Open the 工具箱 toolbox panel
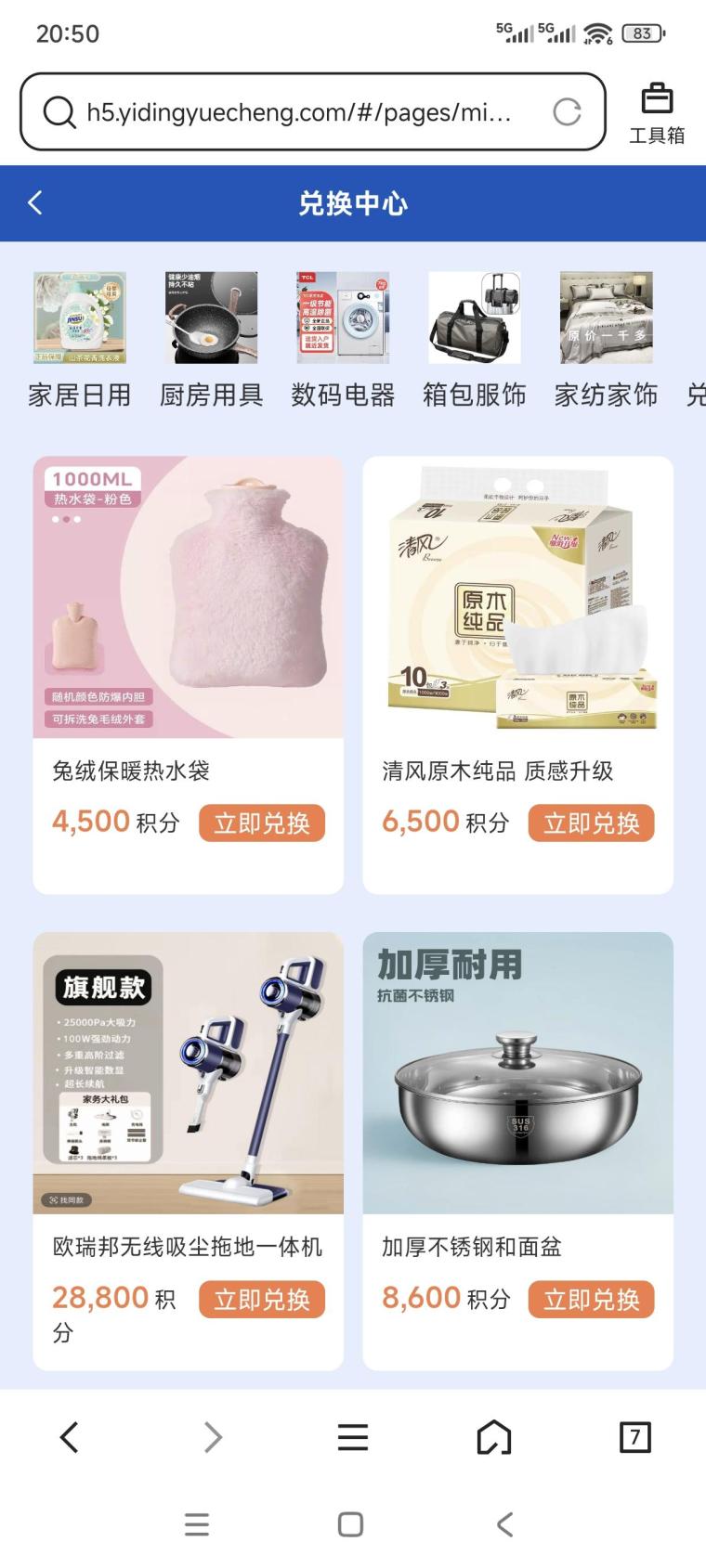Screen dimensions: 706x1568 click(657, 110)
